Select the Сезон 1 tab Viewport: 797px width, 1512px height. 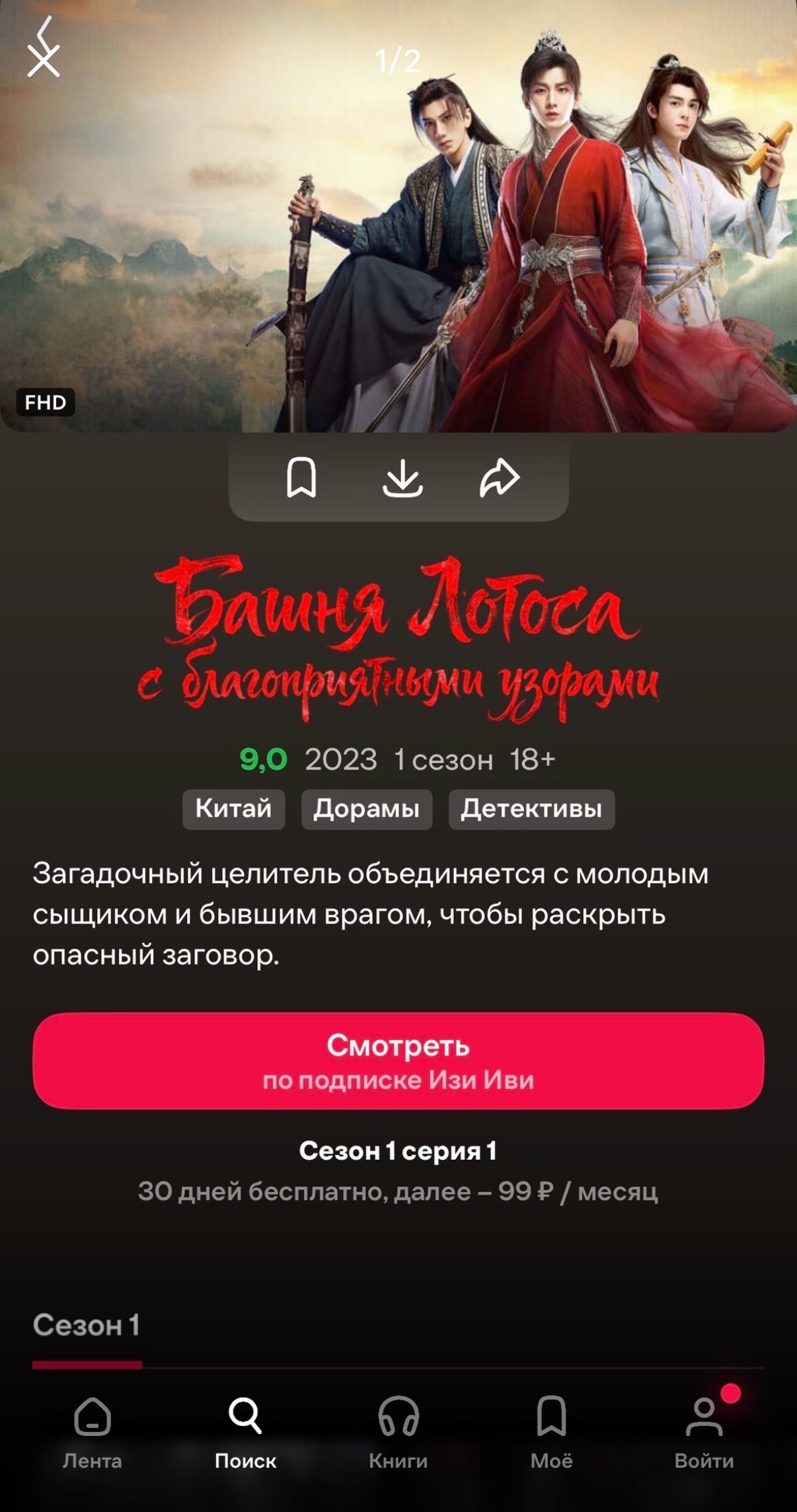coord(87,1326)
